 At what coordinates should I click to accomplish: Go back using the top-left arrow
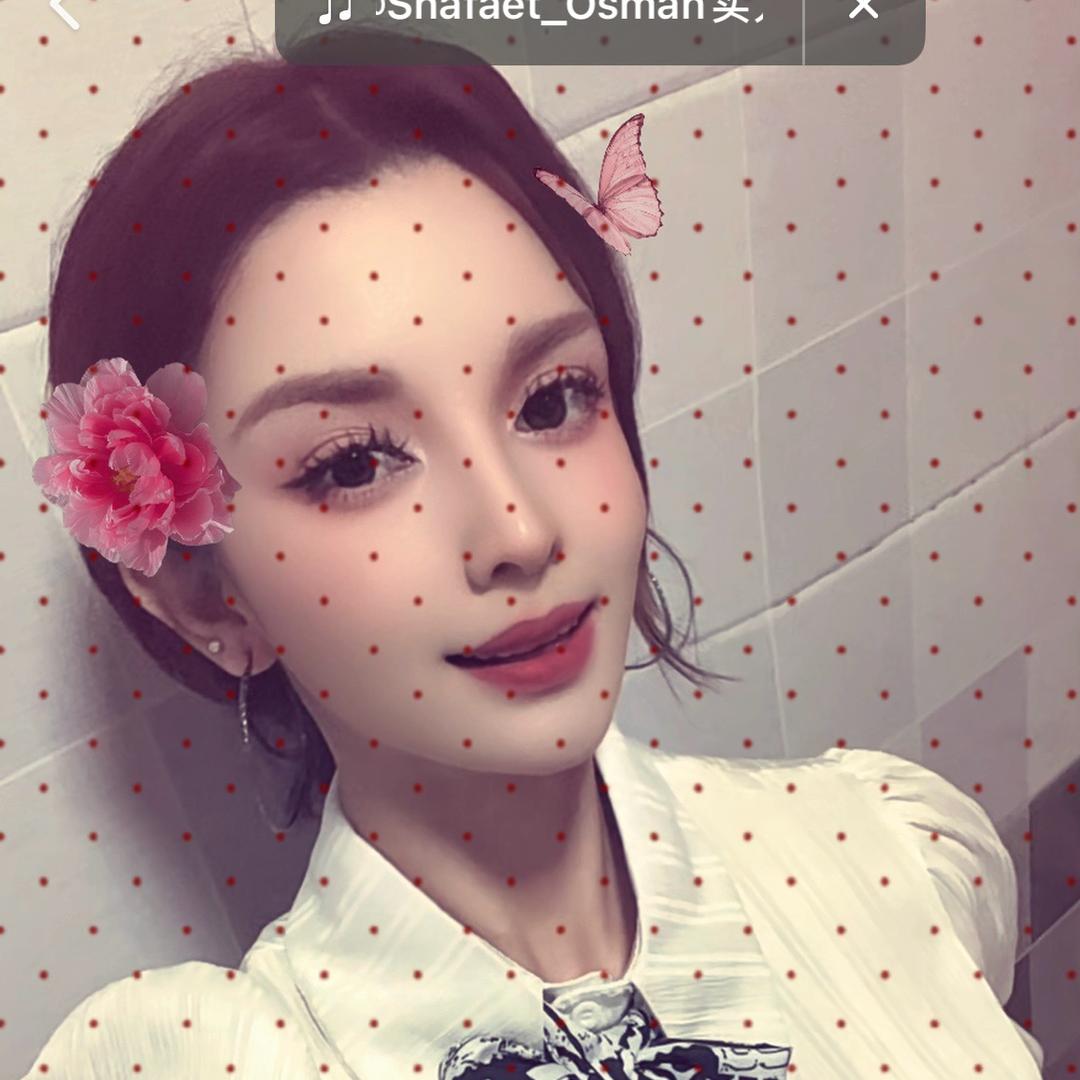tap(63, 10)
